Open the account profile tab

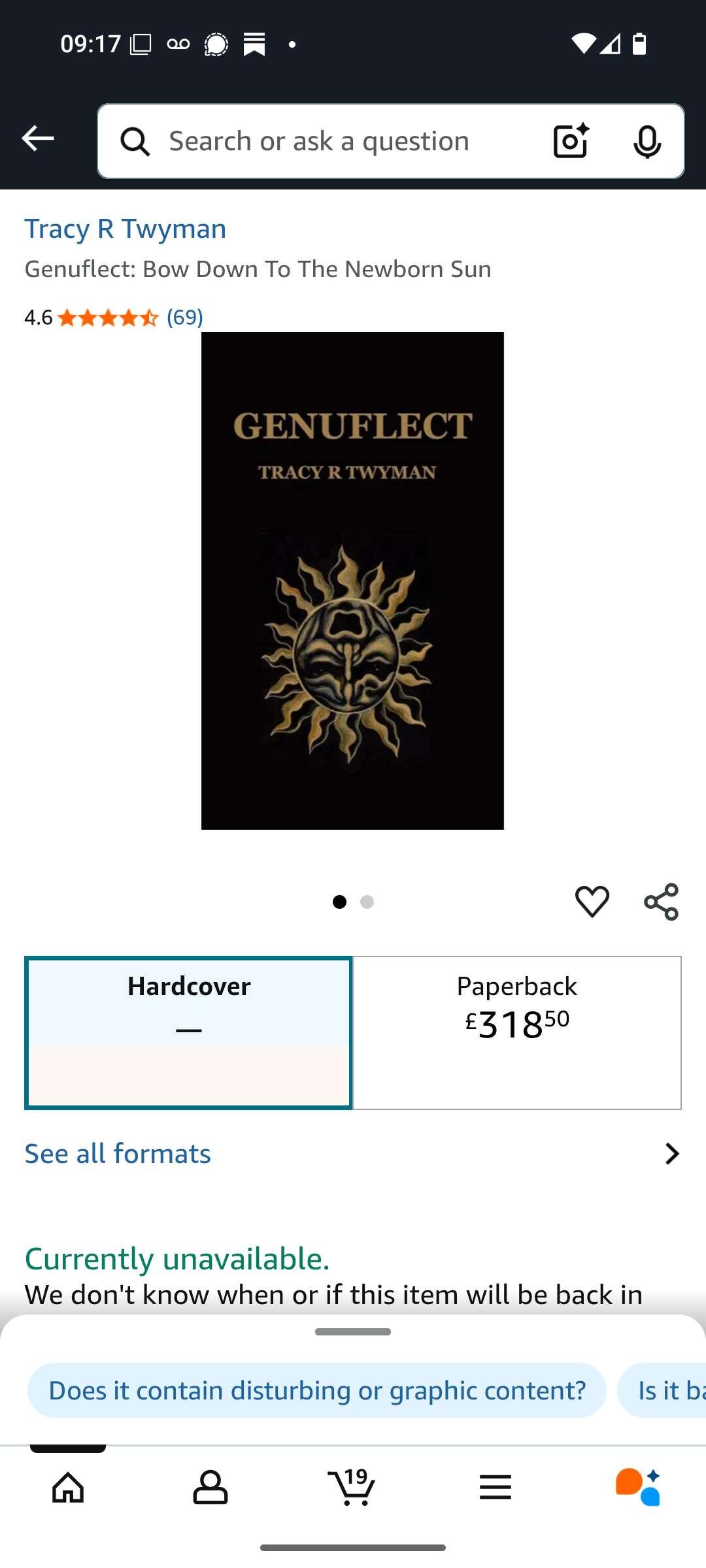[210, 1487]
